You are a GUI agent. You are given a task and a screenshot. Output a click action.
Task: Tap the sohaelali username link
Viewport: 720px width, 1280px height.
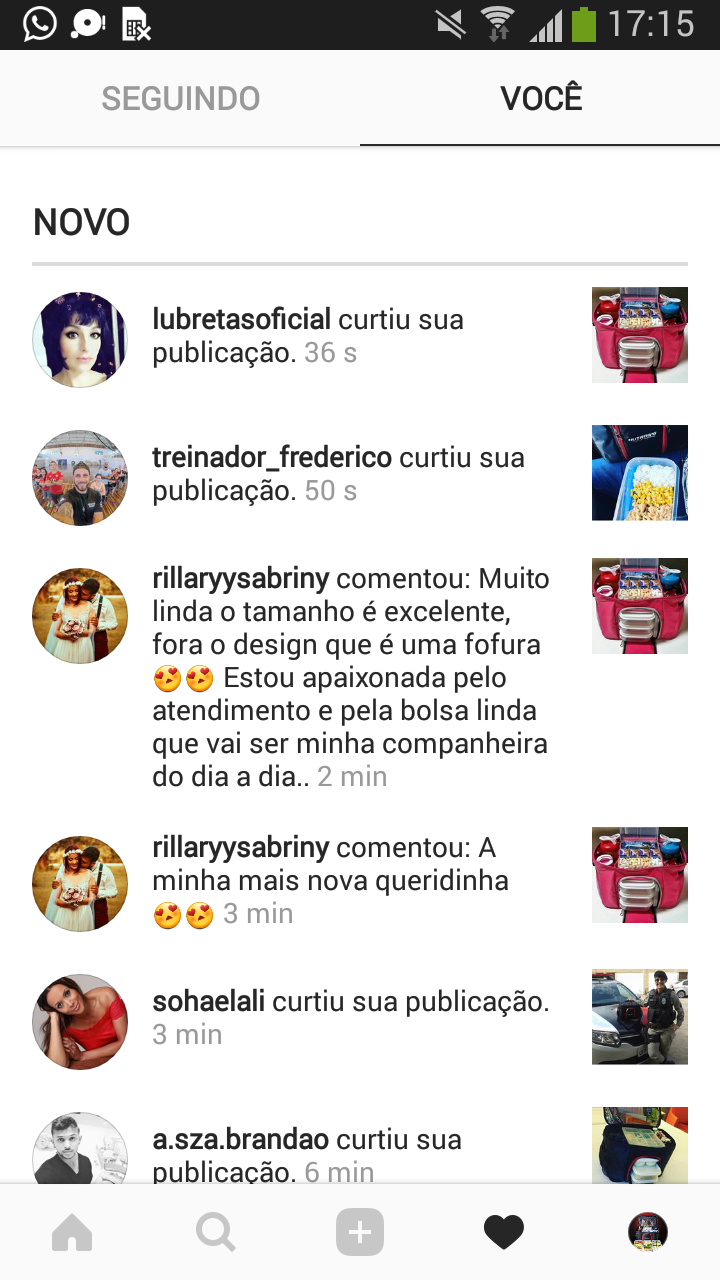208,1001
